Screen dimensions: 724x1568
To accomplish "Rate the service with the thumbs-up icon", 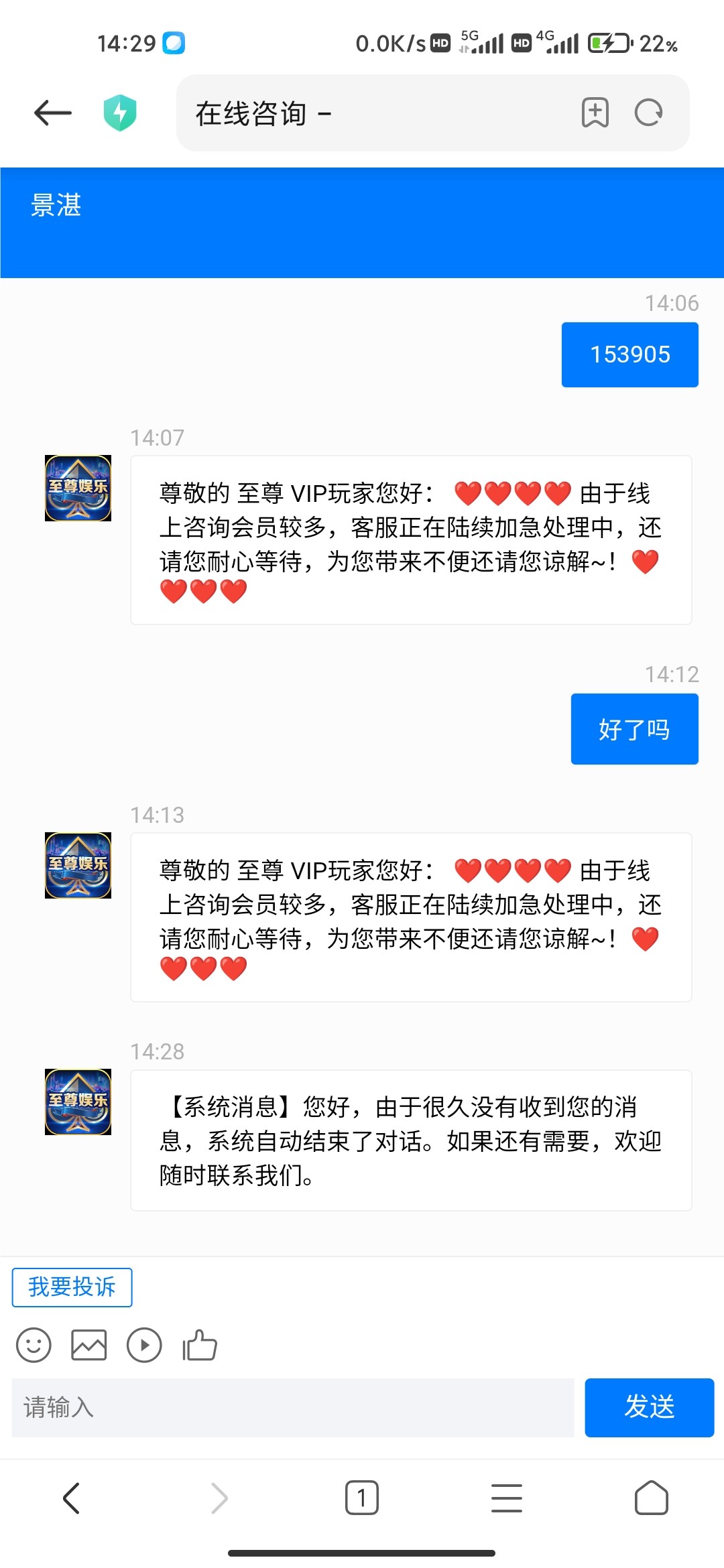I will tap(200, 1345).
